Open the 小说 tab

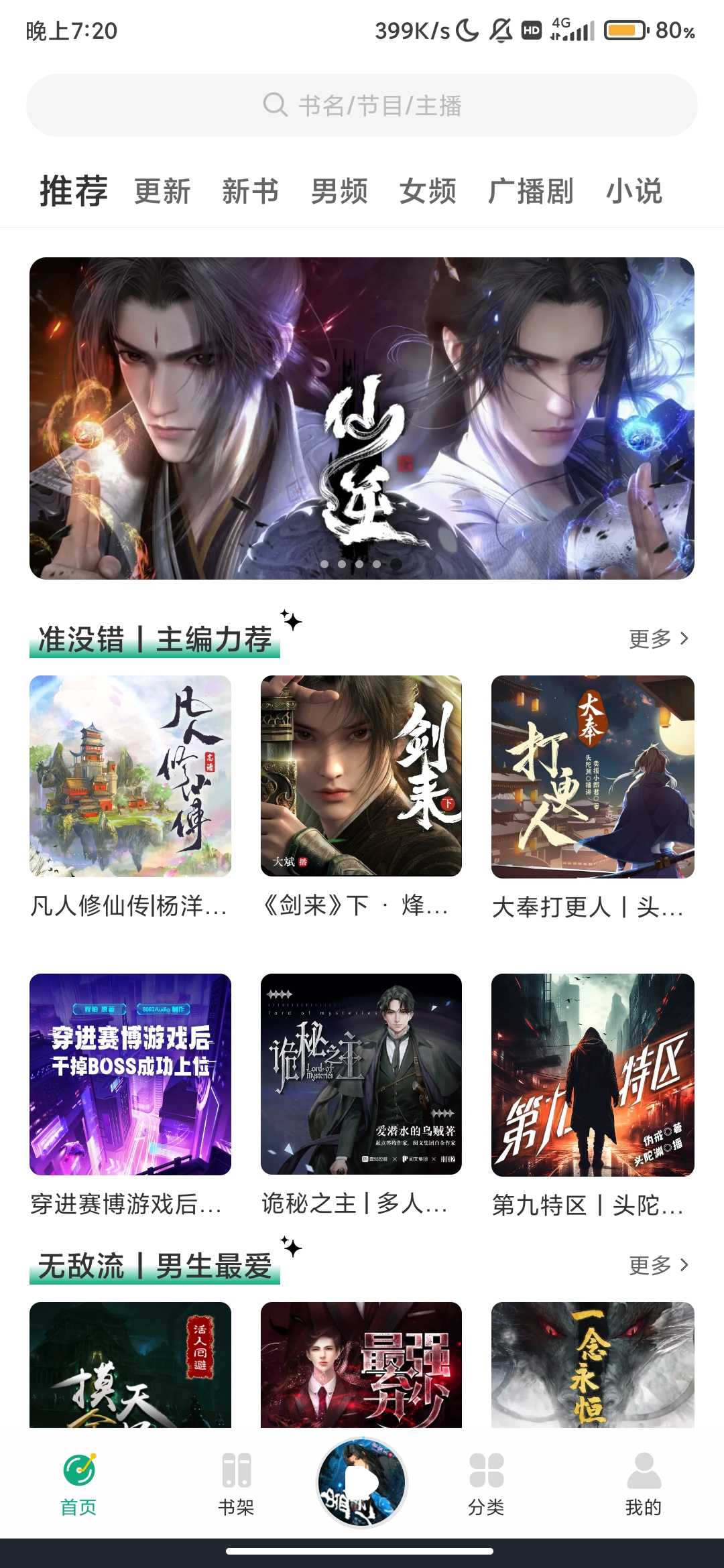tap(634, 192)
